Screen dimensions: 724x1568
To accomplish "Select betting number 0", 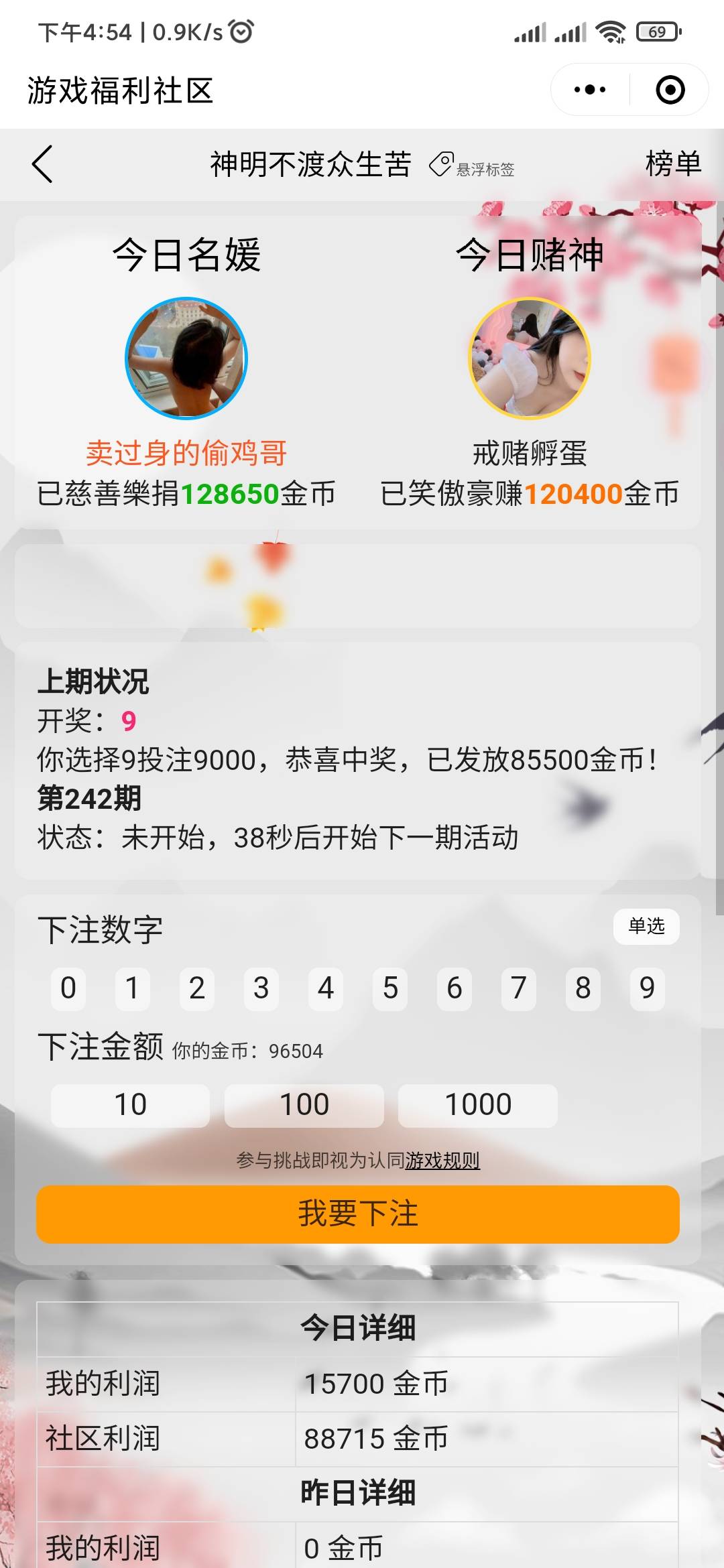I will point(68,988).
